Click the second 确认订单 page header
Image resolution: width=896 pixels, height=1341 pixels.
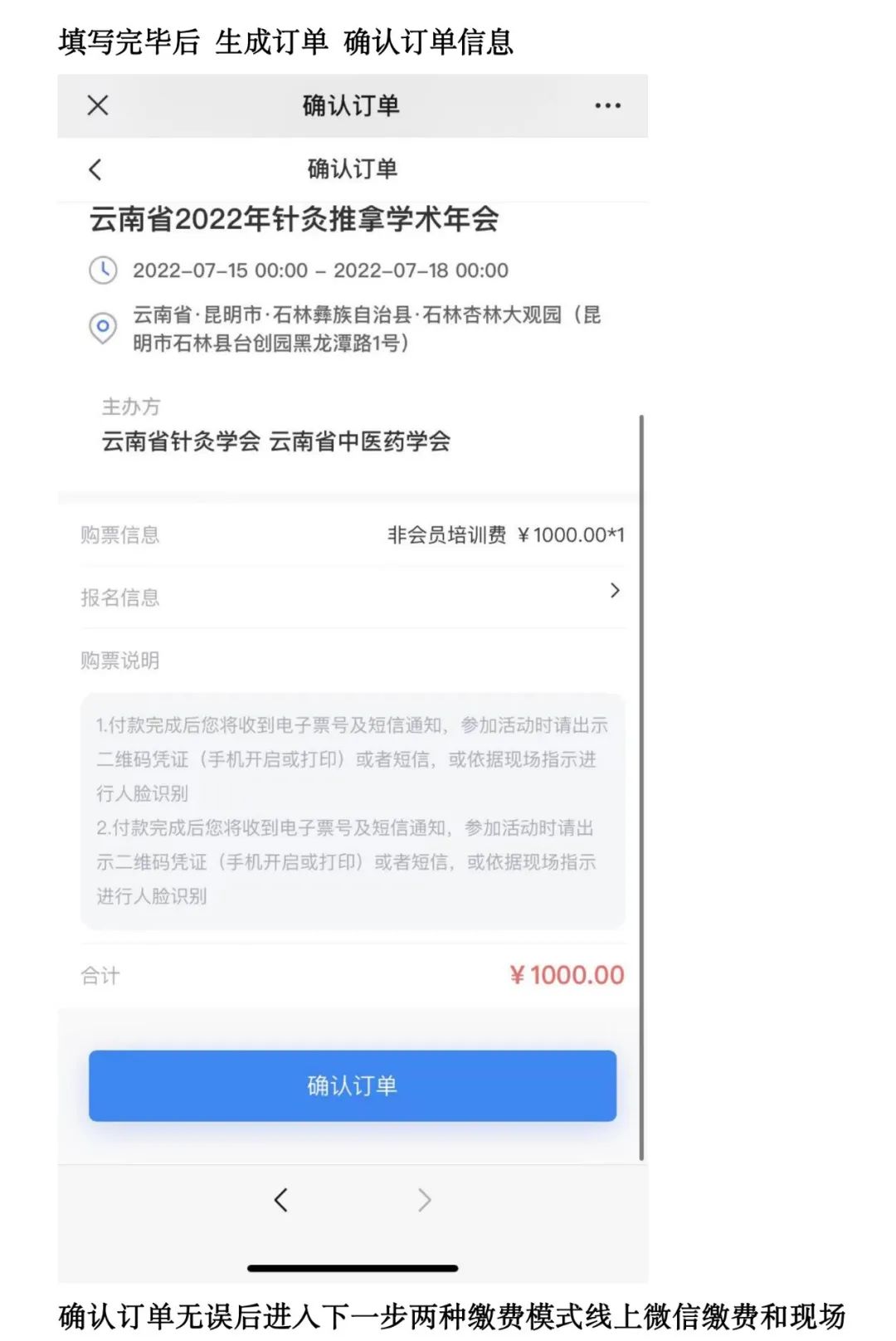(x=352, y=168)
